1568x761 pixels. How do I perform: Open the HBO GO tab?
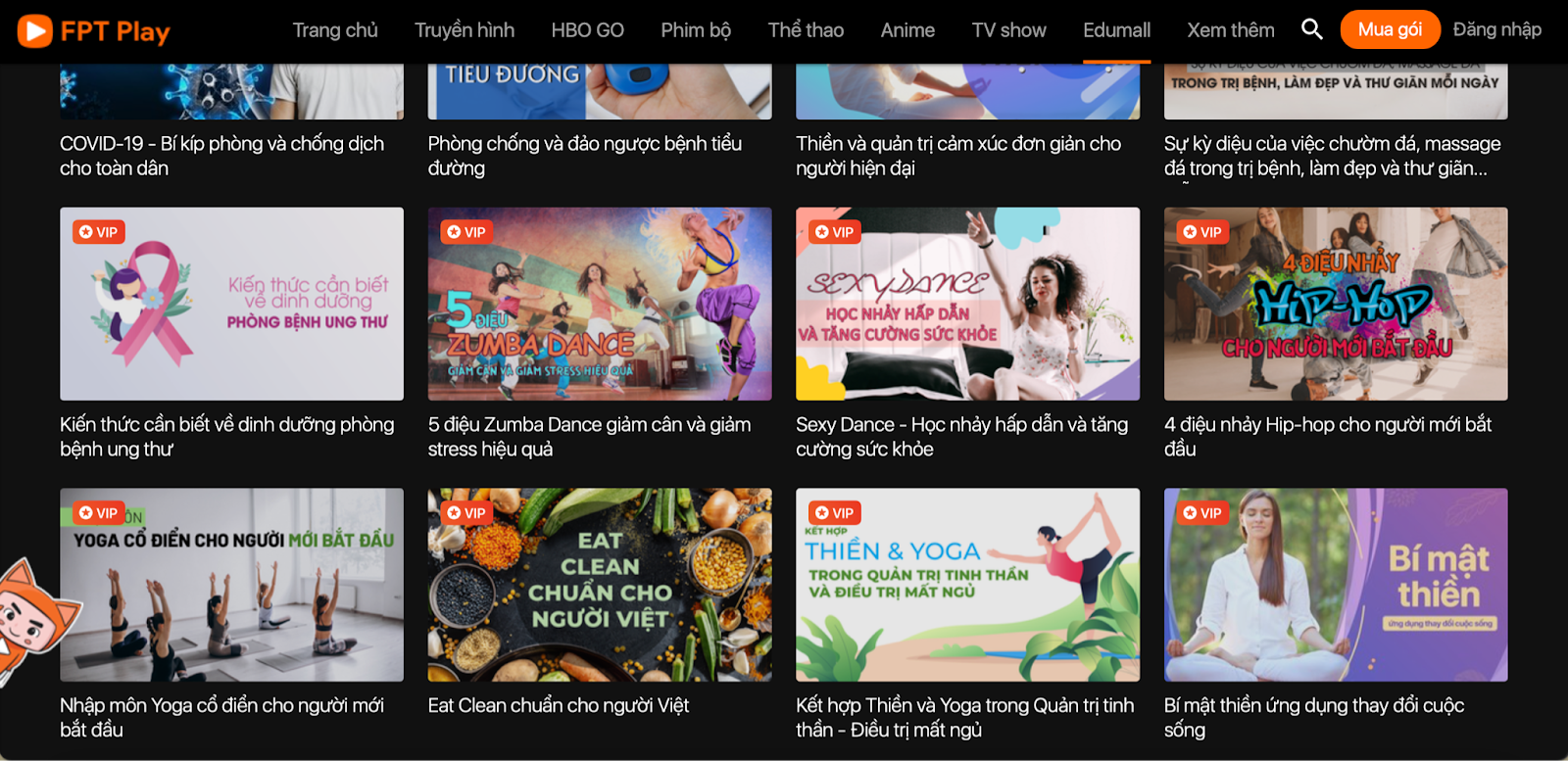coord(587,30)
